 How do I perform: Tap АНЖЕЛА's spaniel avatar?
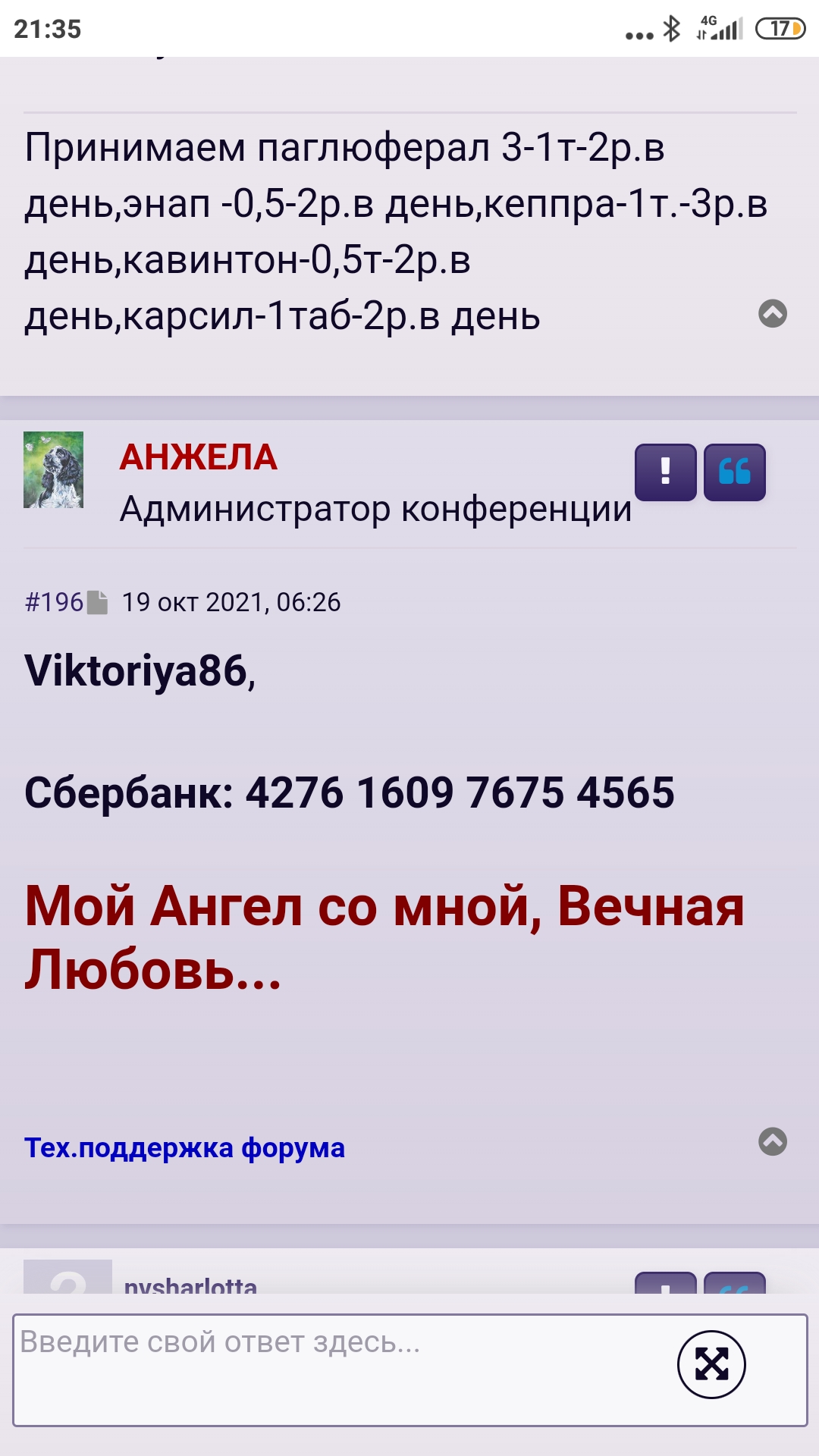click(x=53, y=470)
